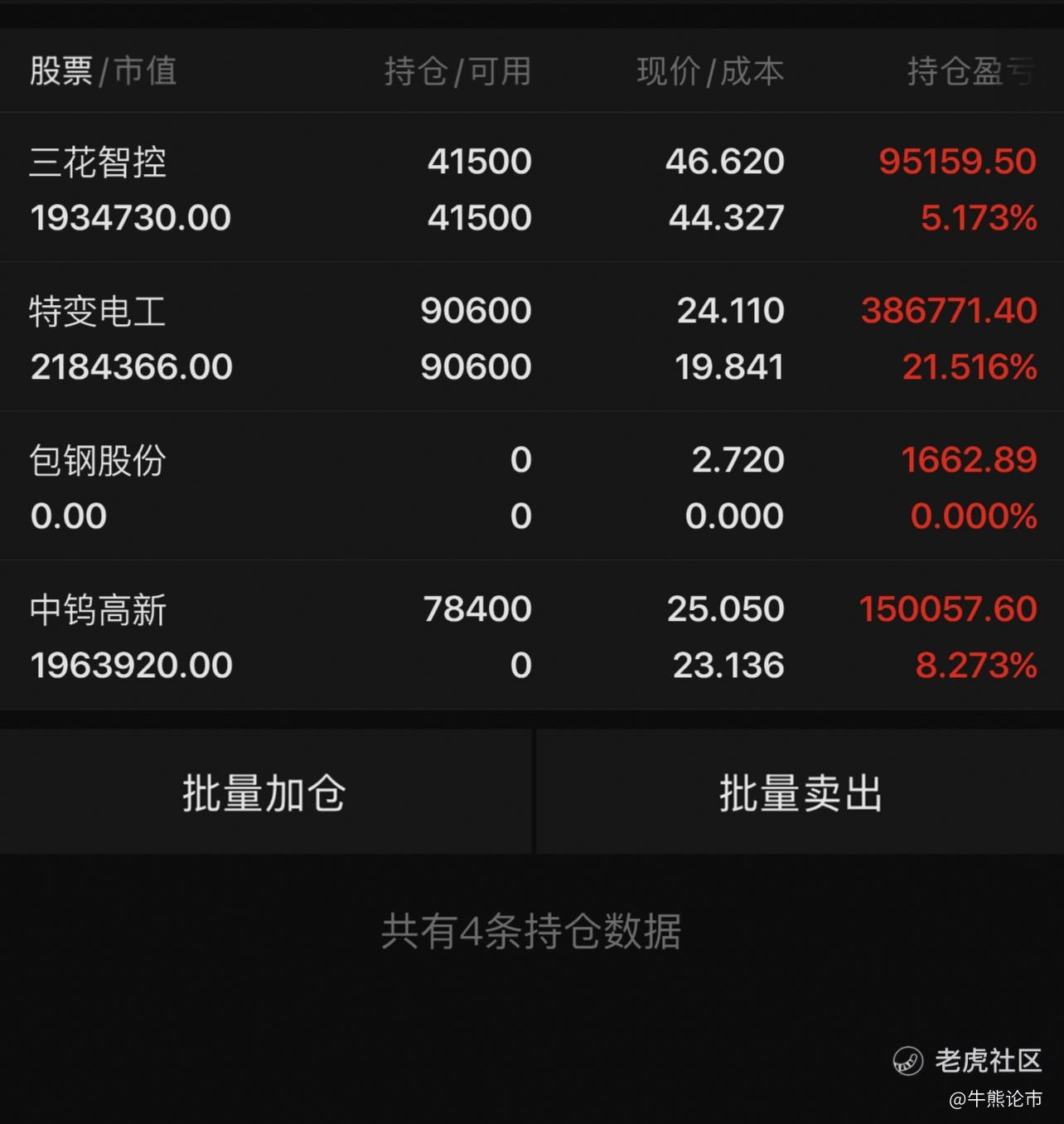Open 中钨高新 stock position
Viewport: 1064px width, 1124px height.
[x=530, y=636]
